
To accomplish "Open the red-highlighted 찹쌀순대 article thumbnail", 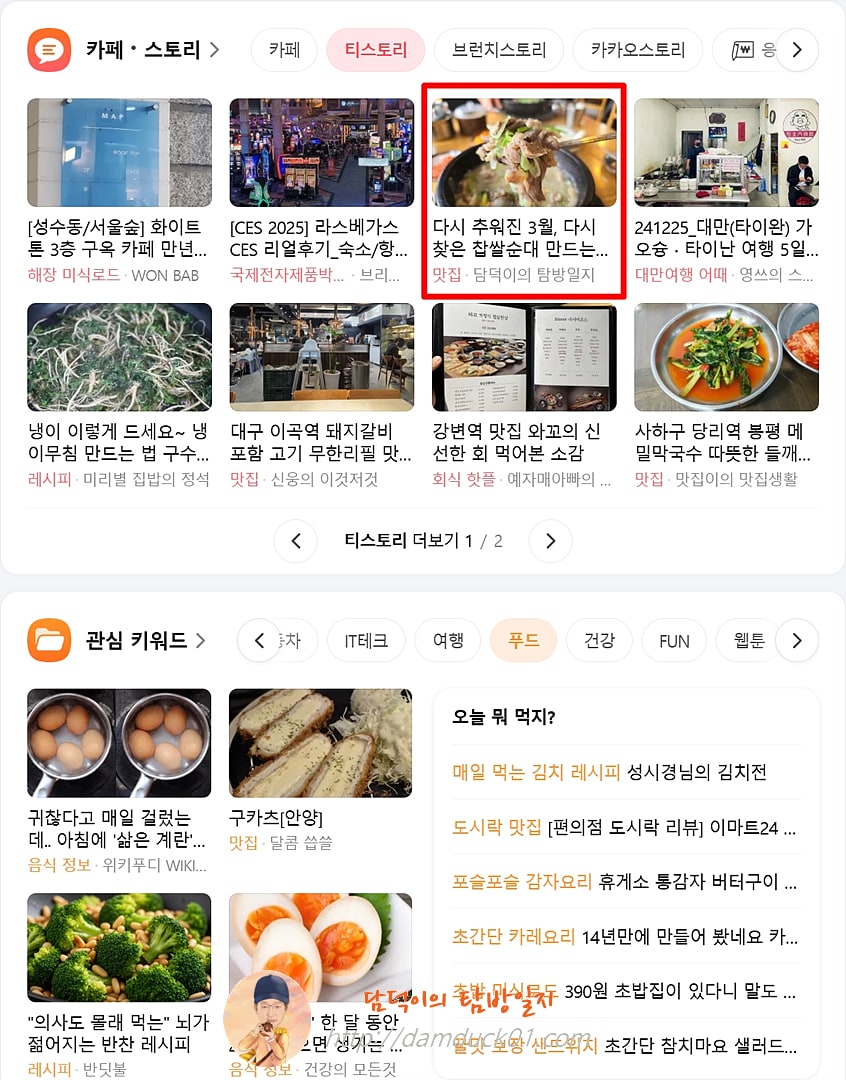I will (524, 152).
